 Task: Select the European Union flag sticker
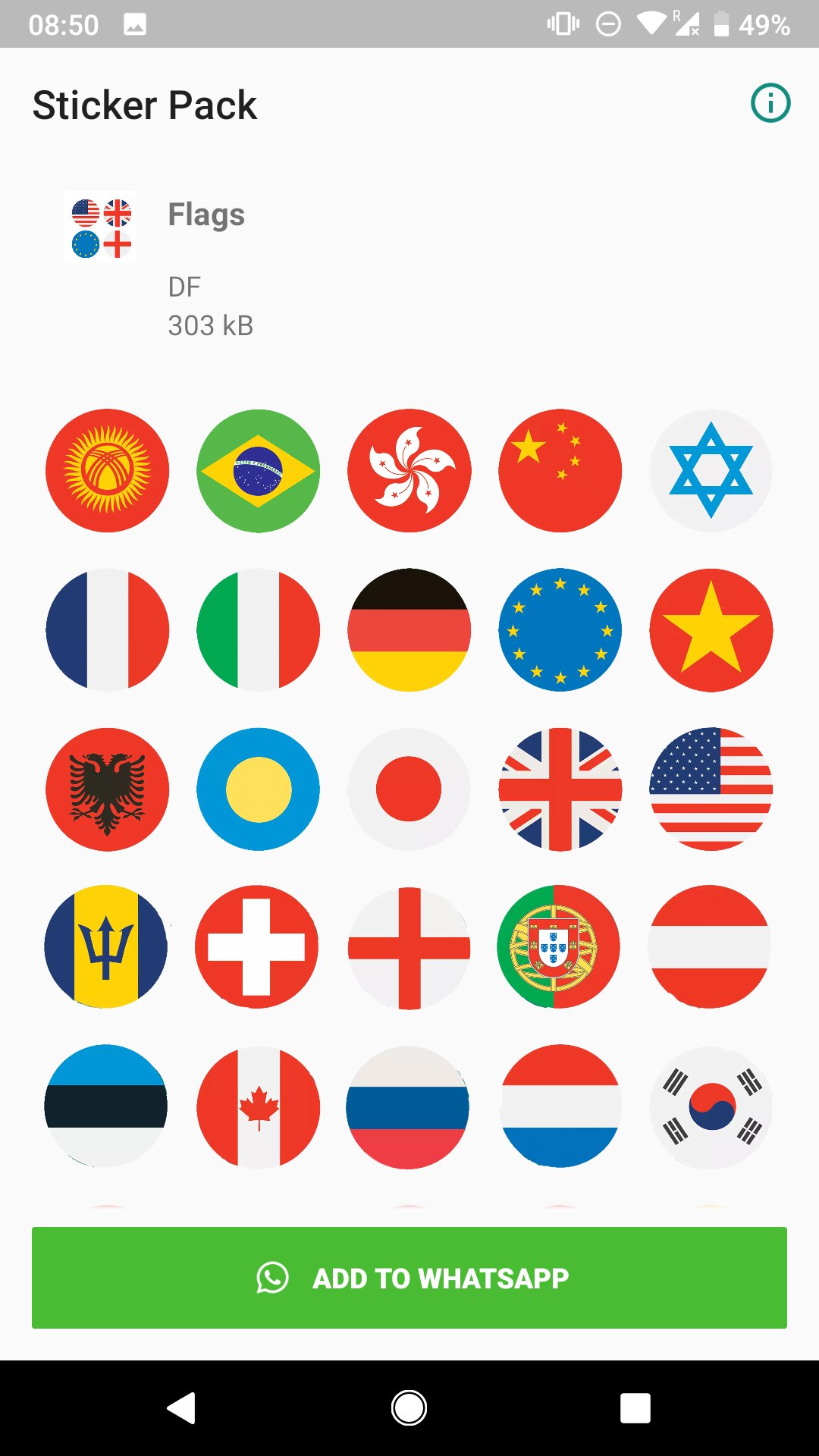tap(560, 629)
